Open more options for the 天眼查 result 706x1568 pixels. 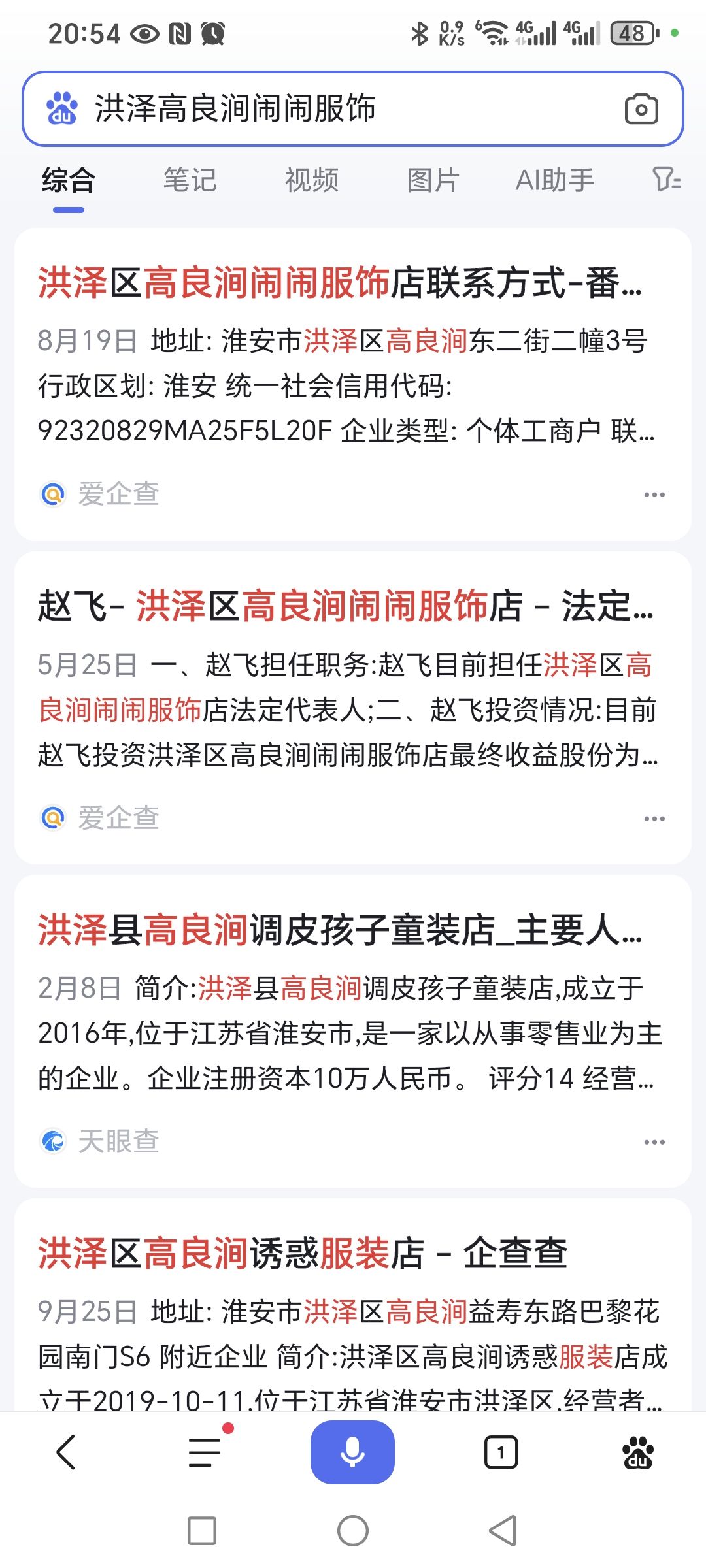coord(654,1141)
